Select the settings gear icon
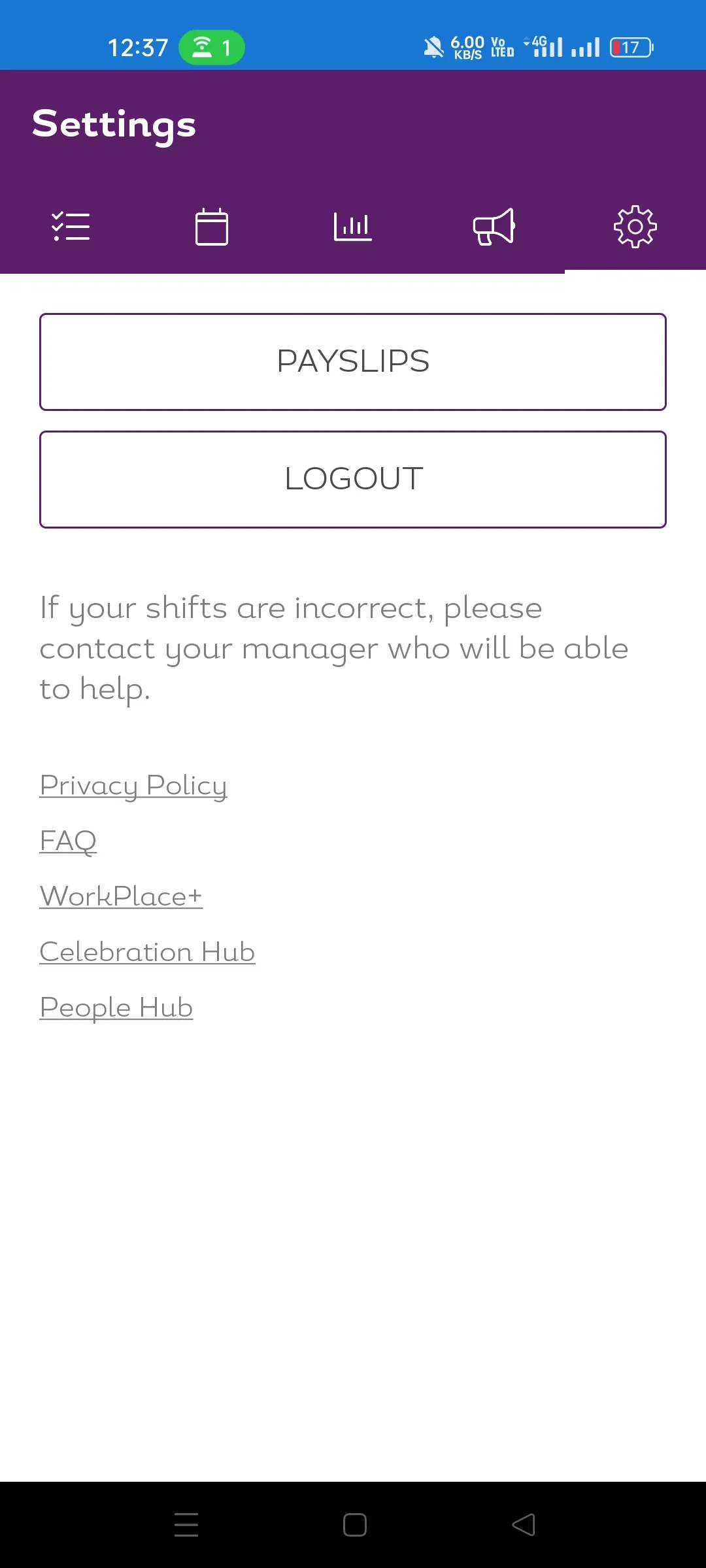Screen dimensions: 706x1568 (635, 227)
